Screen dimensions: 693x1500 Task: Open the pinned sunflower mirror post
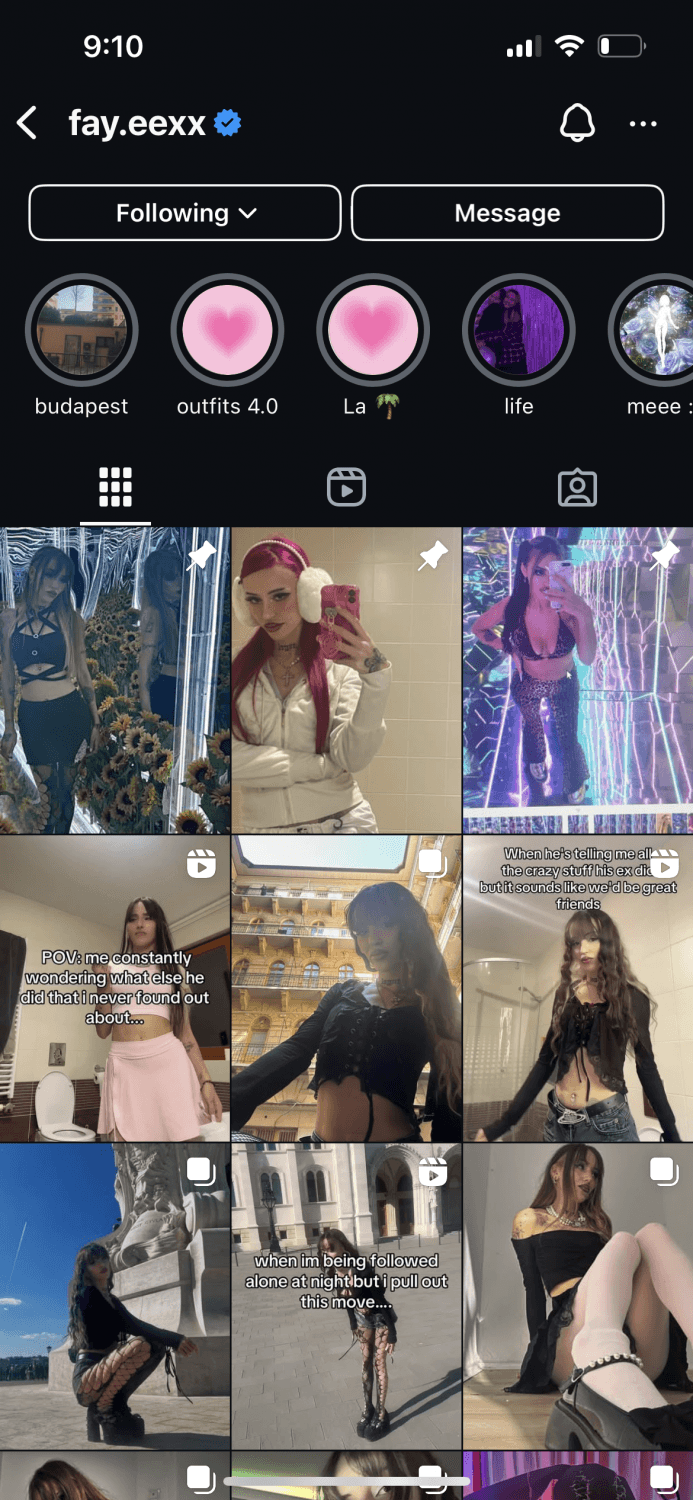coord(115,681)
